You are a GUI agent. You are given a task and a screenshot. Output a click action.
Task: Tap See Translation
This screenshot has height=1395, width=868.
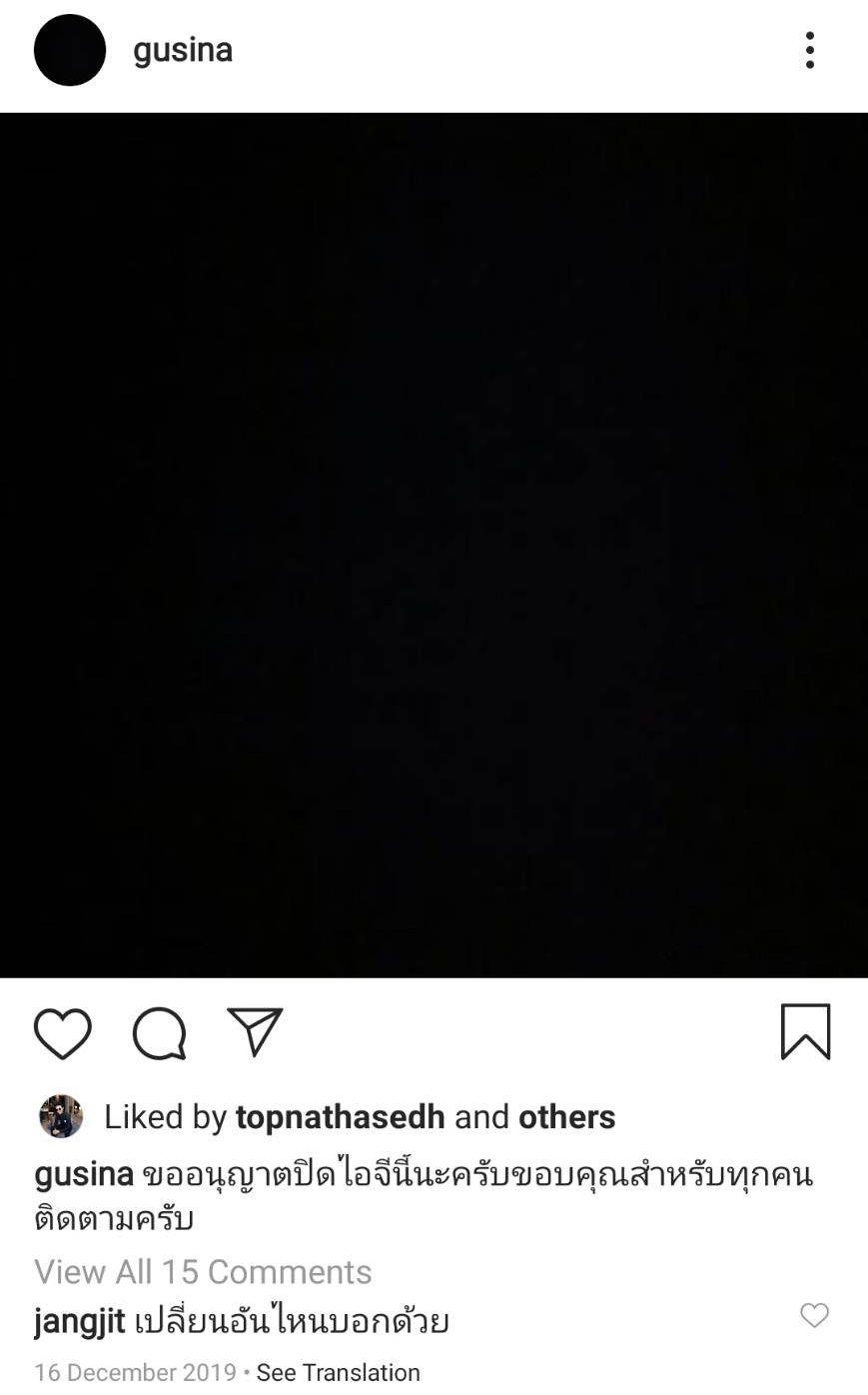pyautogui.click(x=338, y=1372)
